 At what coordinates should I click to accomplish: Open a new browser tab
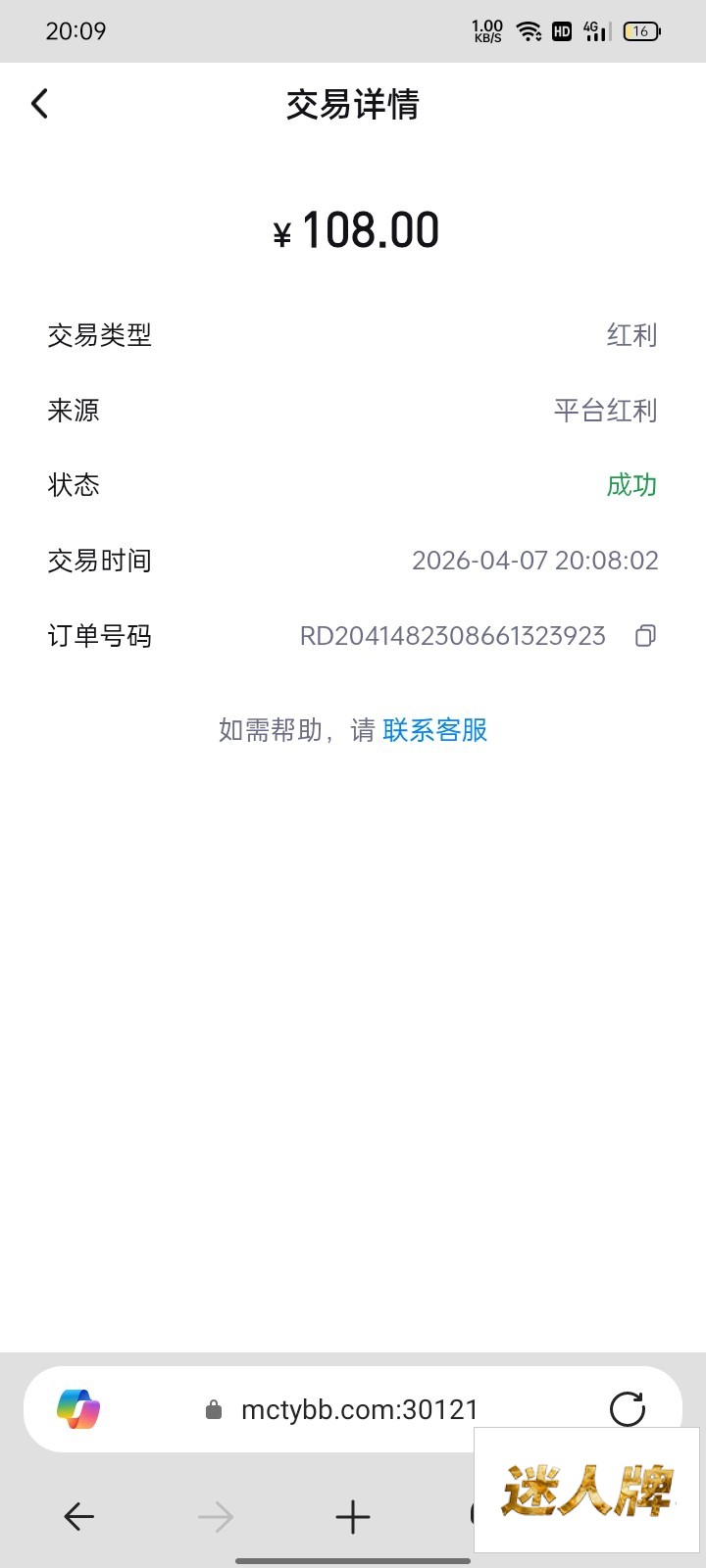click(x=353, y=1517)
